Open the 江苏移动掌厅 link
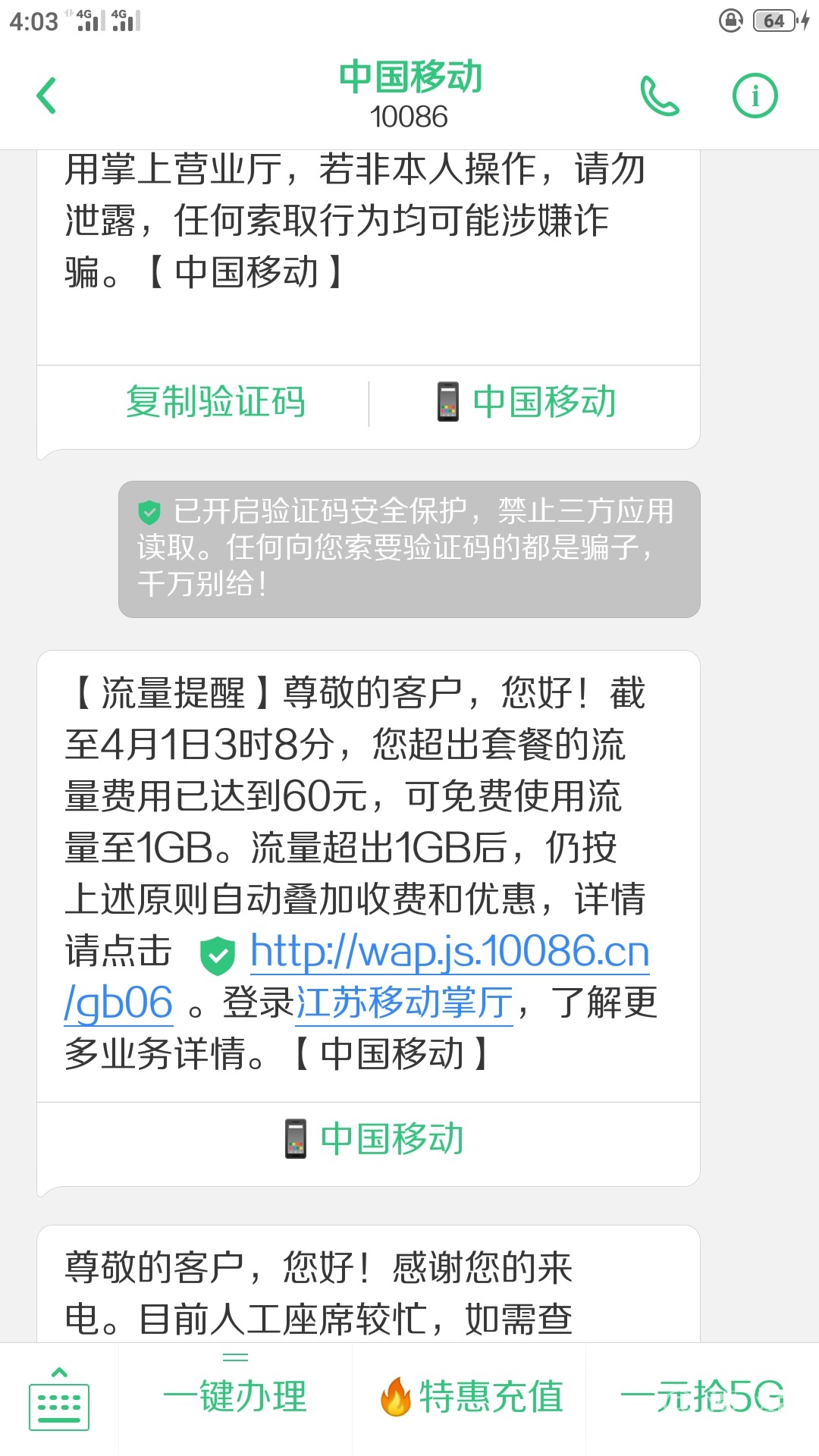 pyautogui.click(x=404, y=1003)
